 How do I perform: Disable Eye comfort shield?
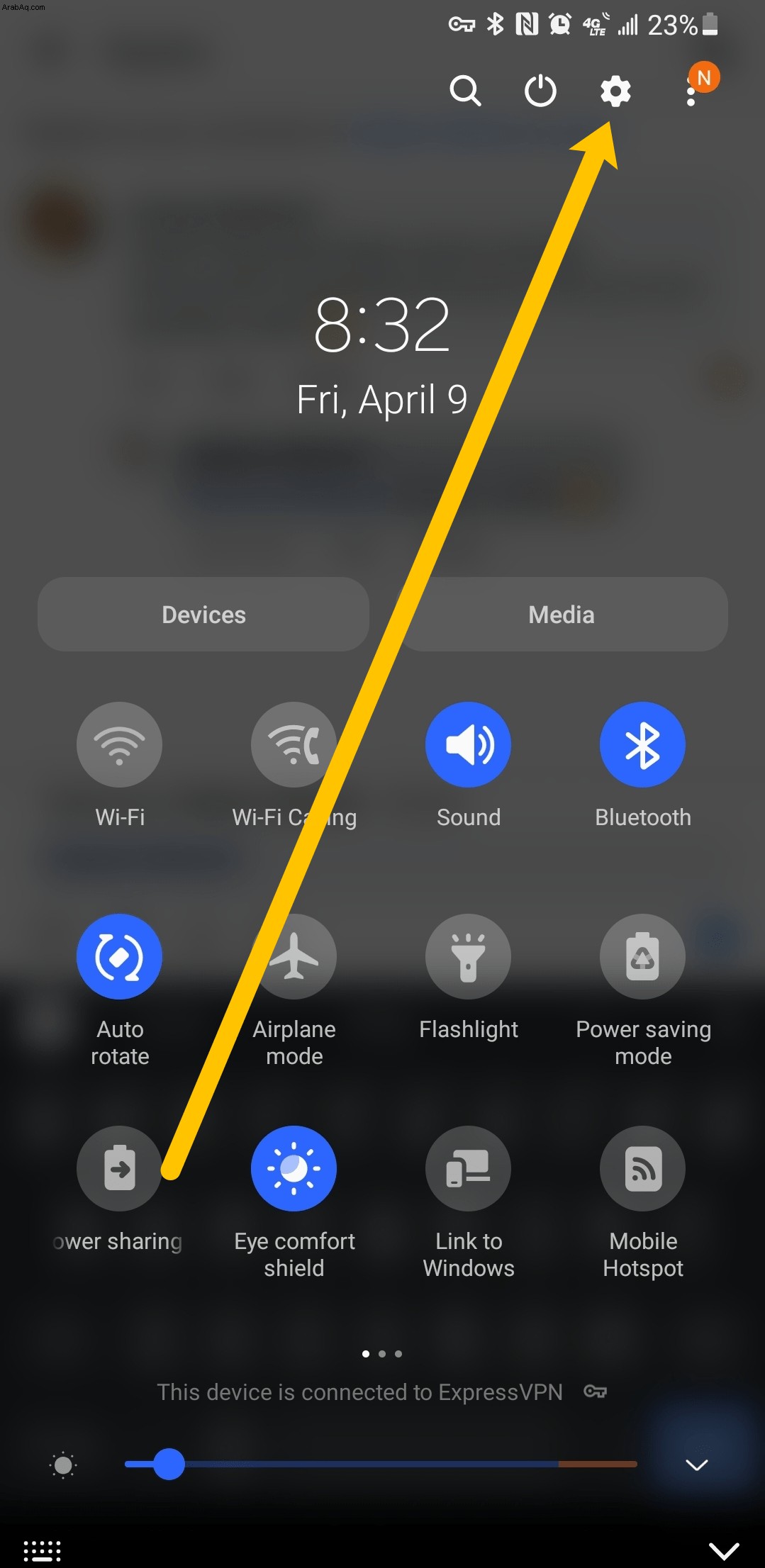click(294, 1168)
